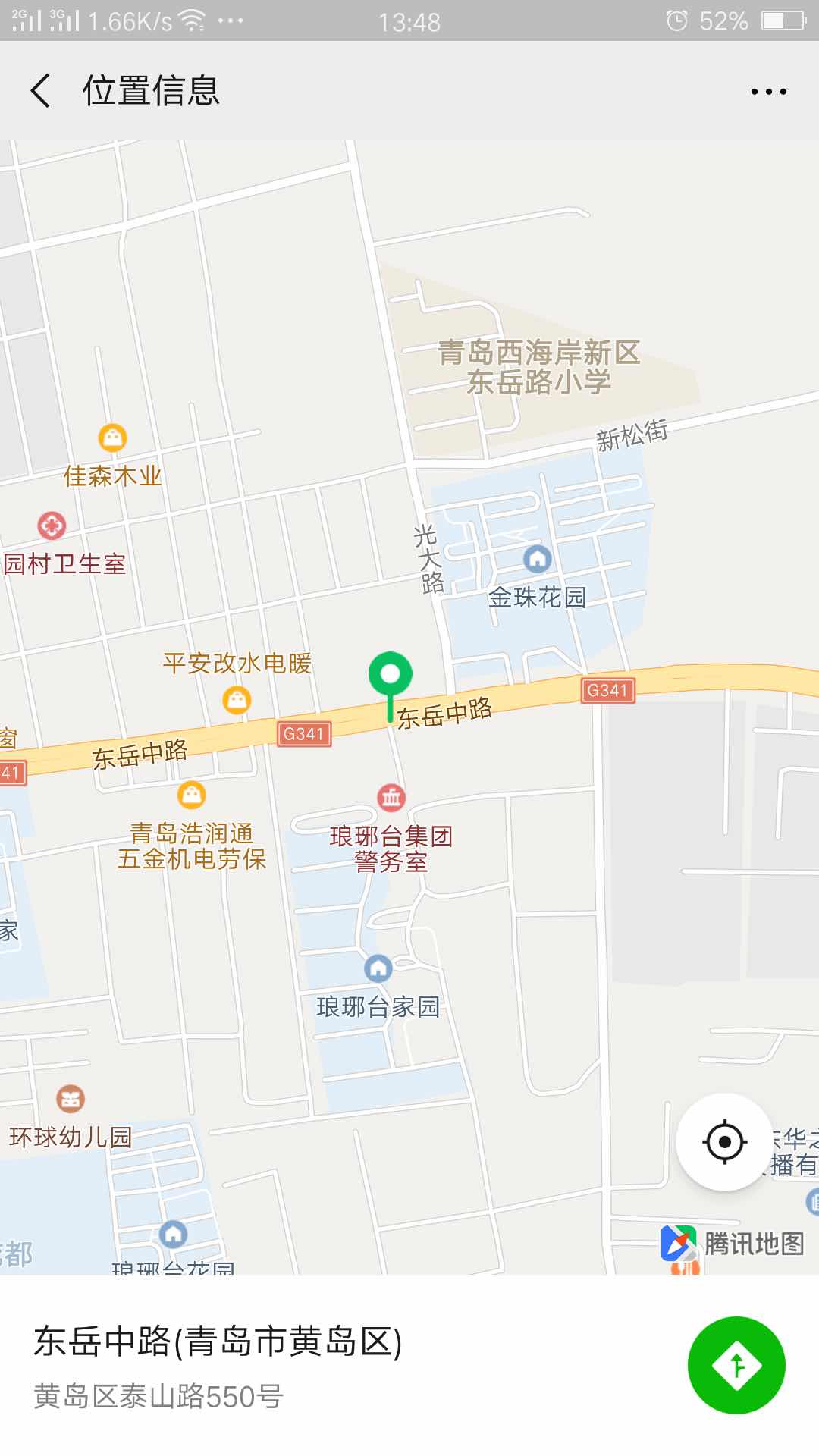Screen dimensions: 819x1456
Task: Select the 琅琊台集团警务室 marker
Action: point(391,797)
